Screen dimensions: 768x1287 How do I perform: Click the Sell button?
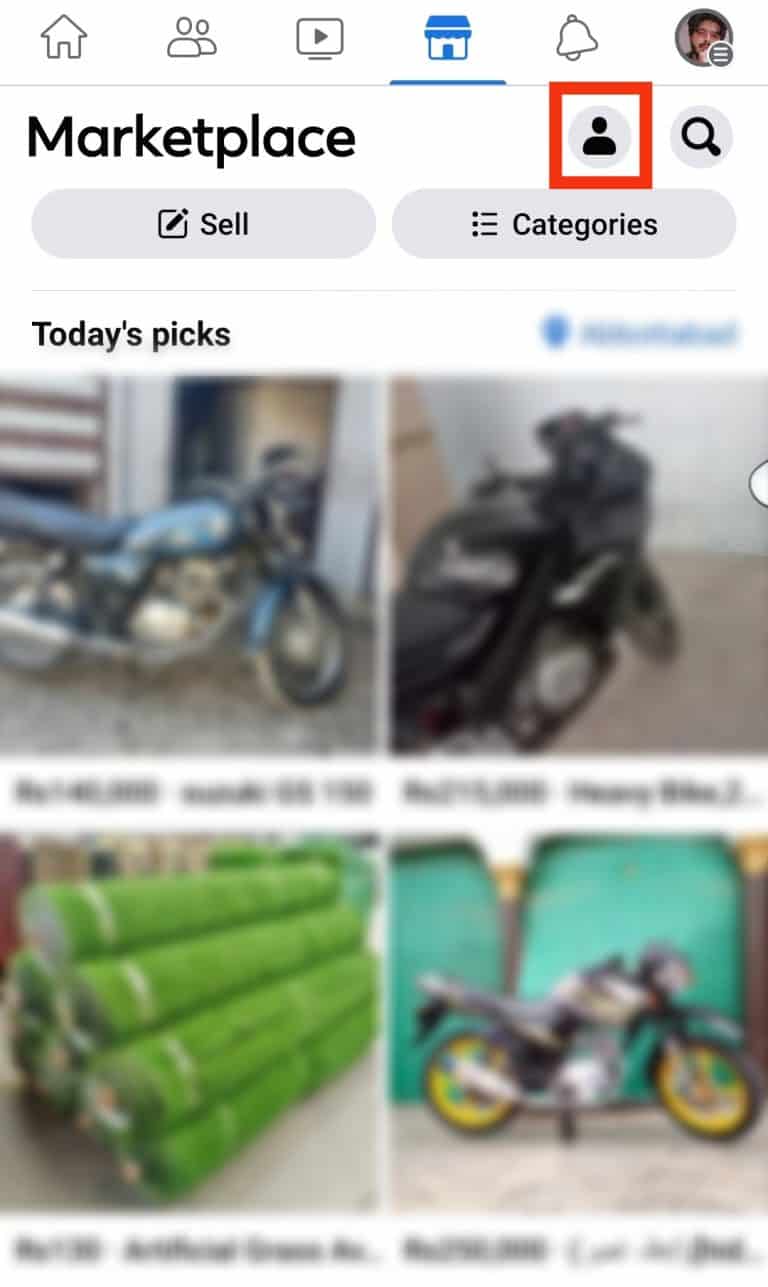click(x=203, y=224)
